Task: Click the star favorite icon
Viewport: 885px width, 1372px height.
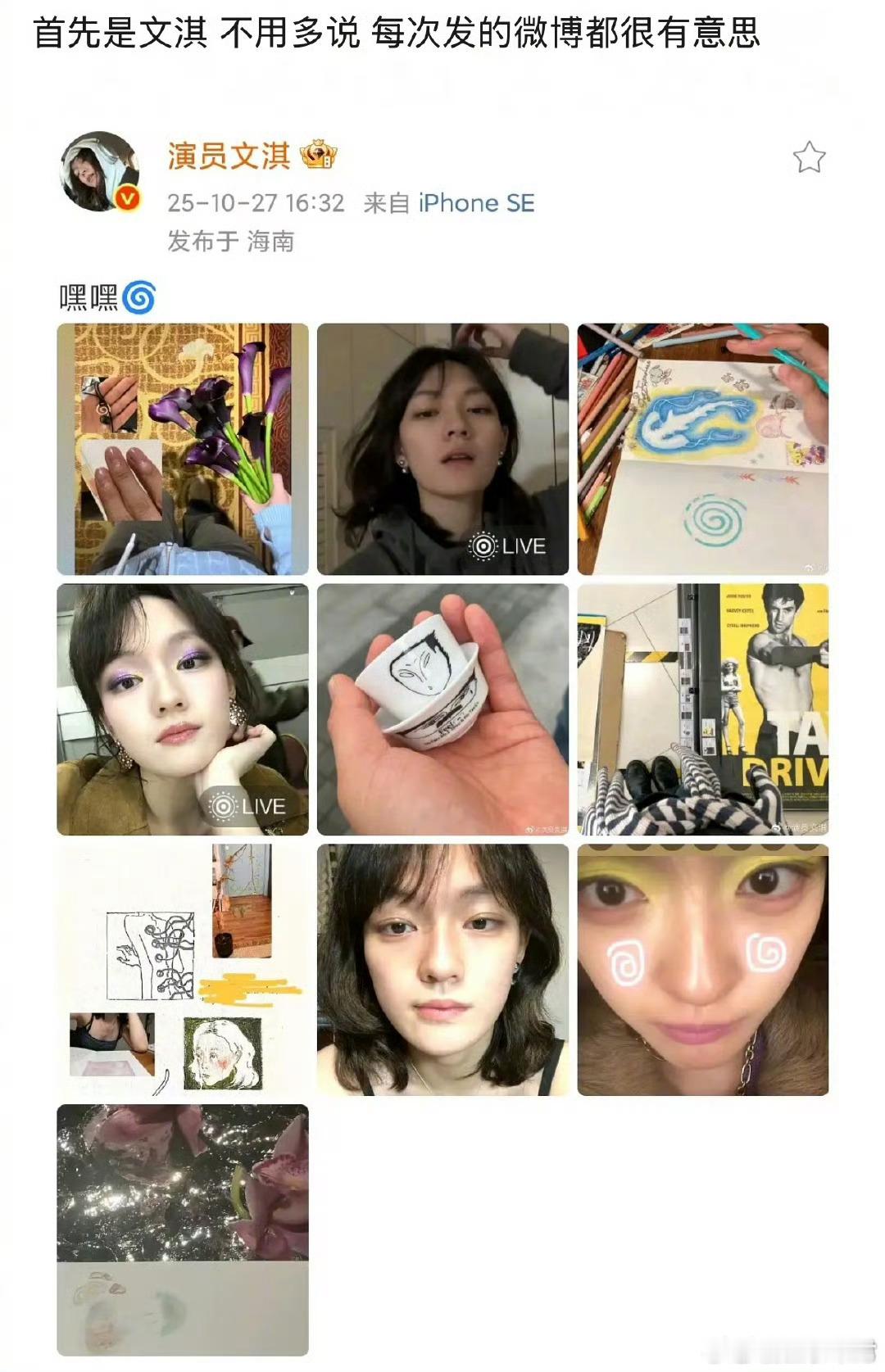Action: [810, 157]
